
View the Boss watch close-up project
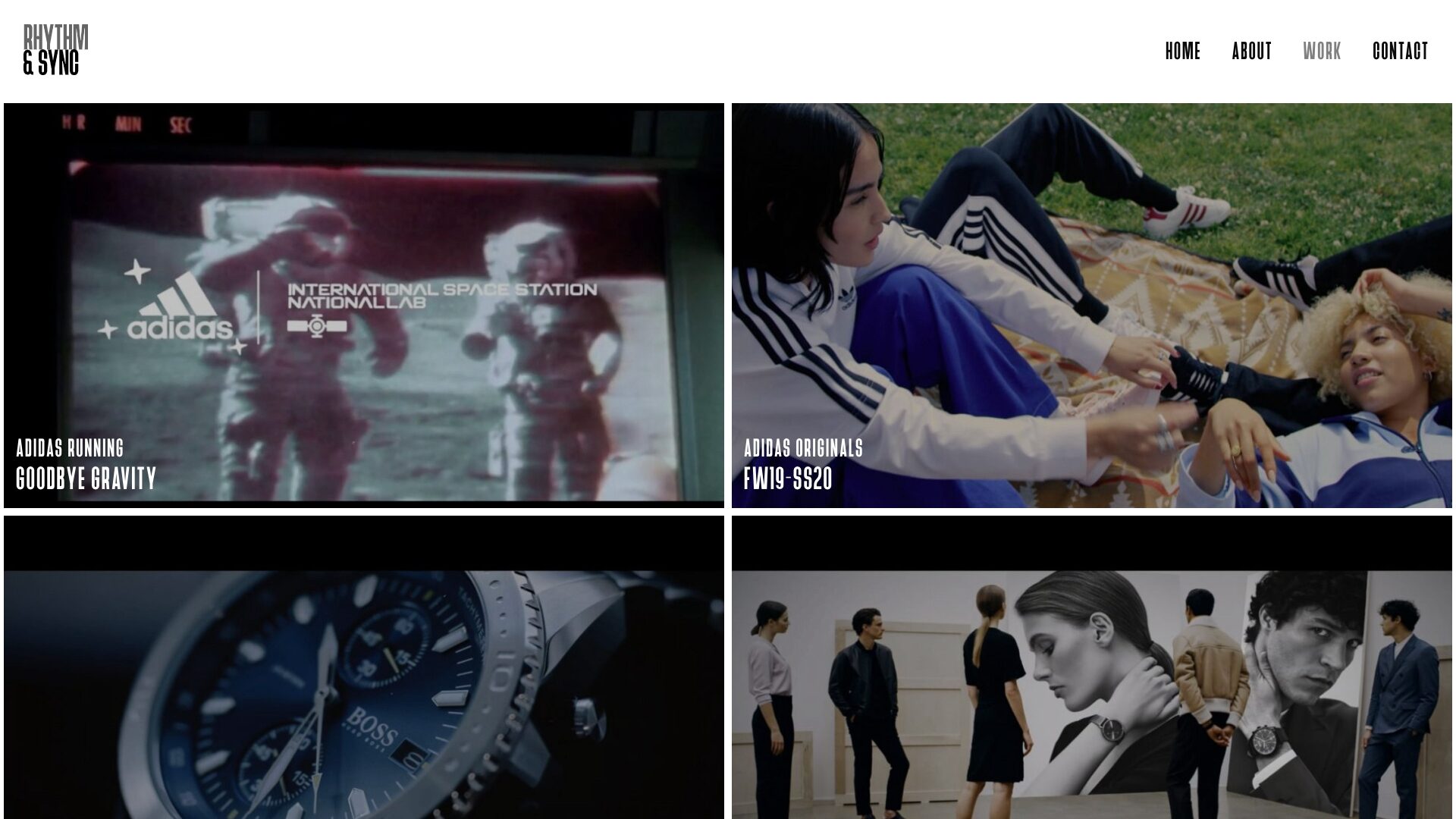click(x=364, y=667)
